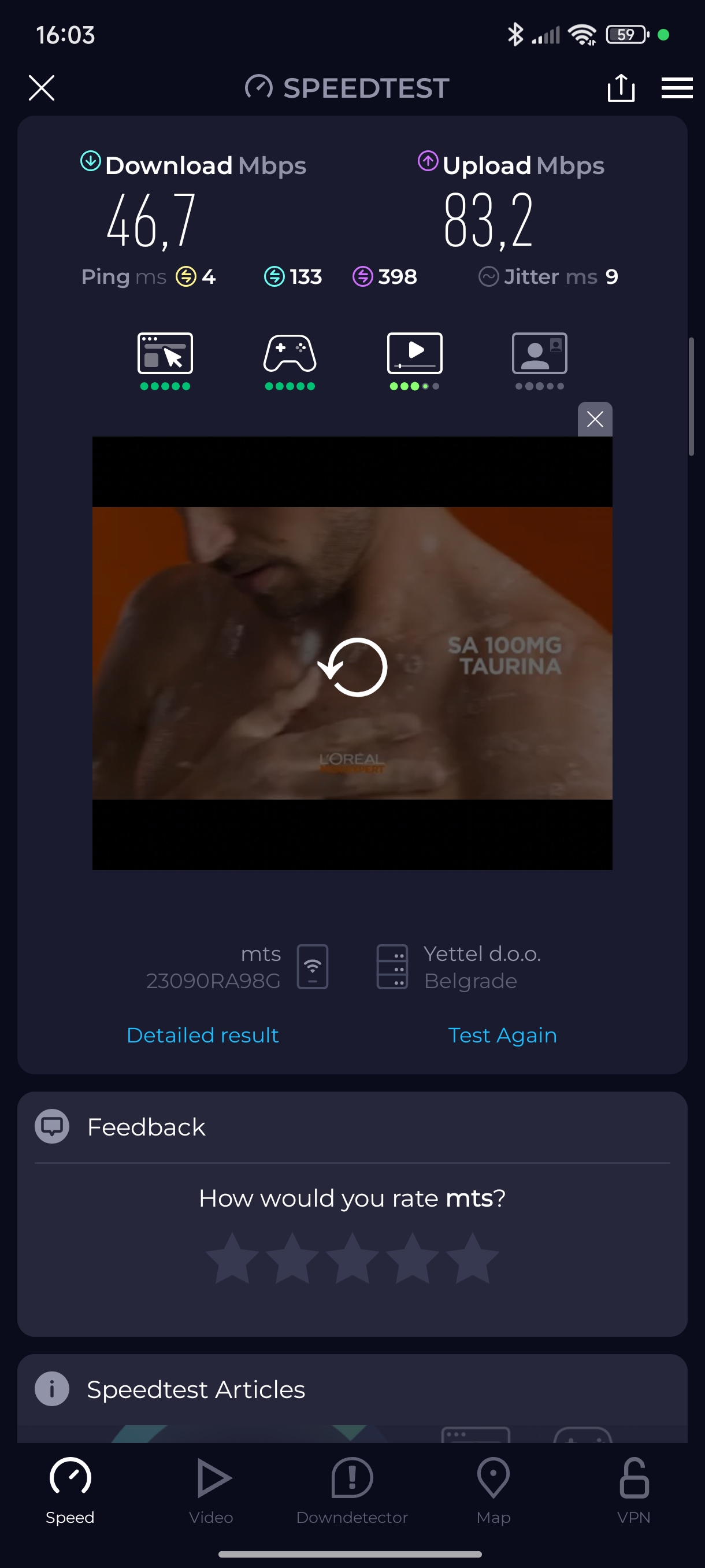The image size is (705, 1568).
Task: Tap the video conferencing quality icon
Action: click(x=539, y=354)
